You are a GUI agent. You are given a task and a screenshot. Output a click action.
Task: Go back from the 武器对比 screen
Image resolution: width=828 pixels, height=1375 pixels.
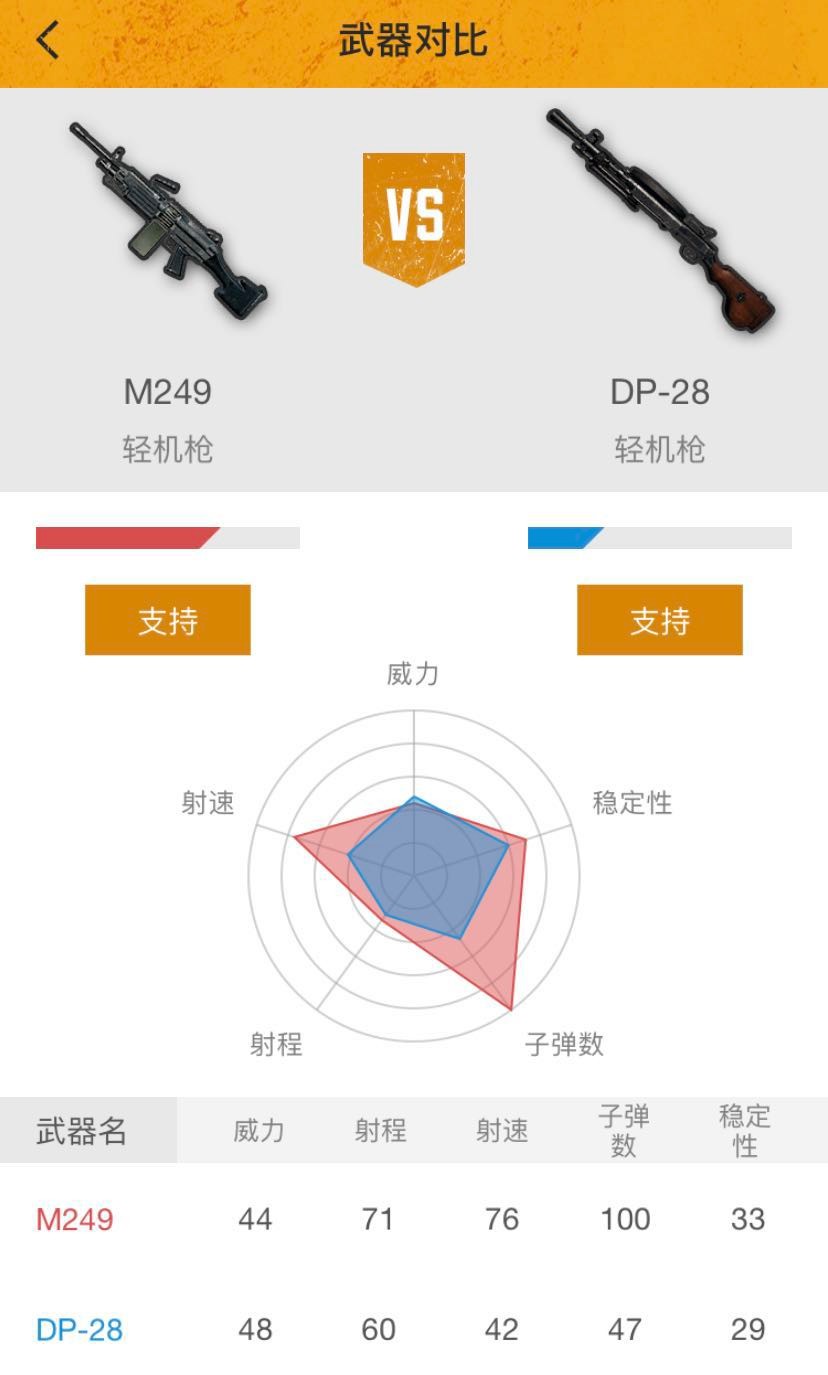[47, 41]
